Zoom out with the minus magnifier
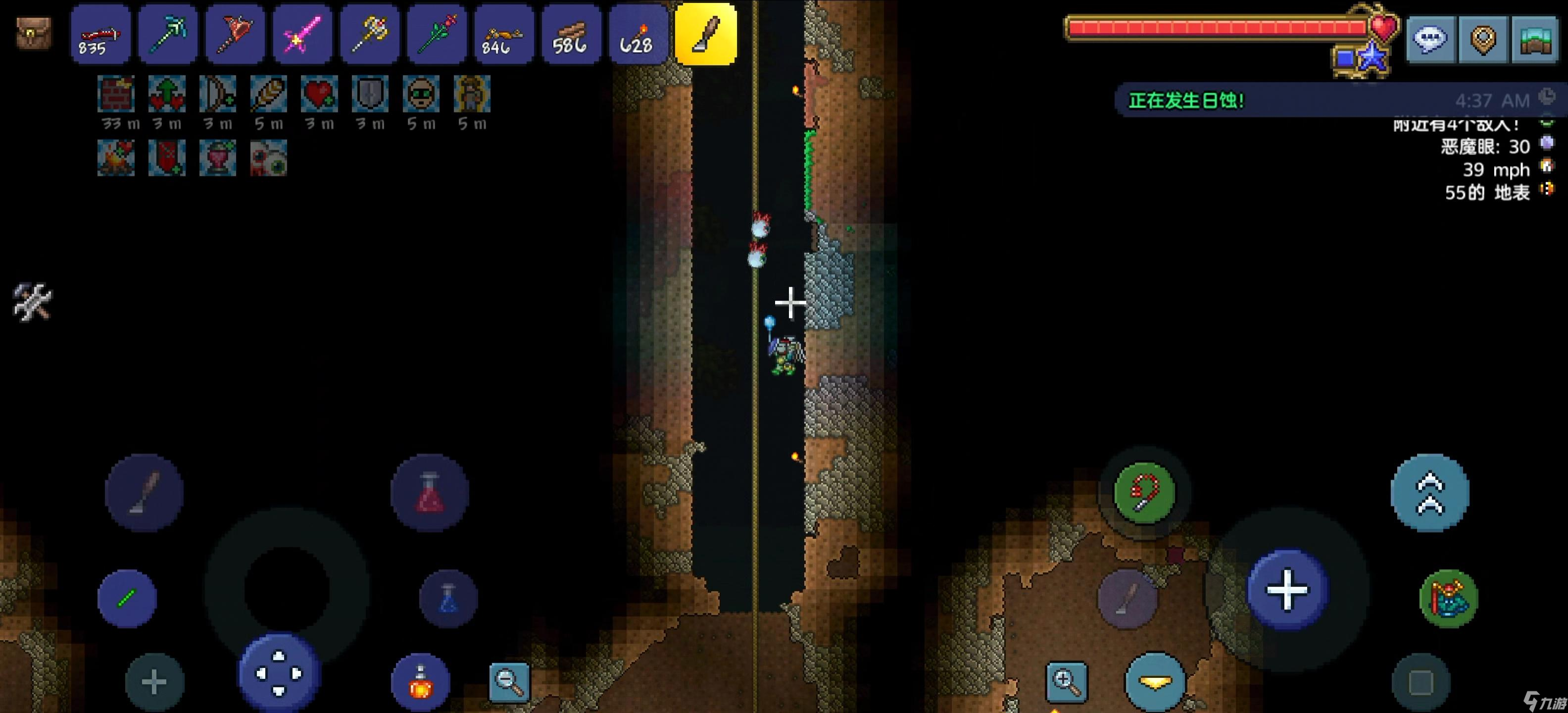The width and height of the screenshot is (1568, 713). [x=509, y=682]
